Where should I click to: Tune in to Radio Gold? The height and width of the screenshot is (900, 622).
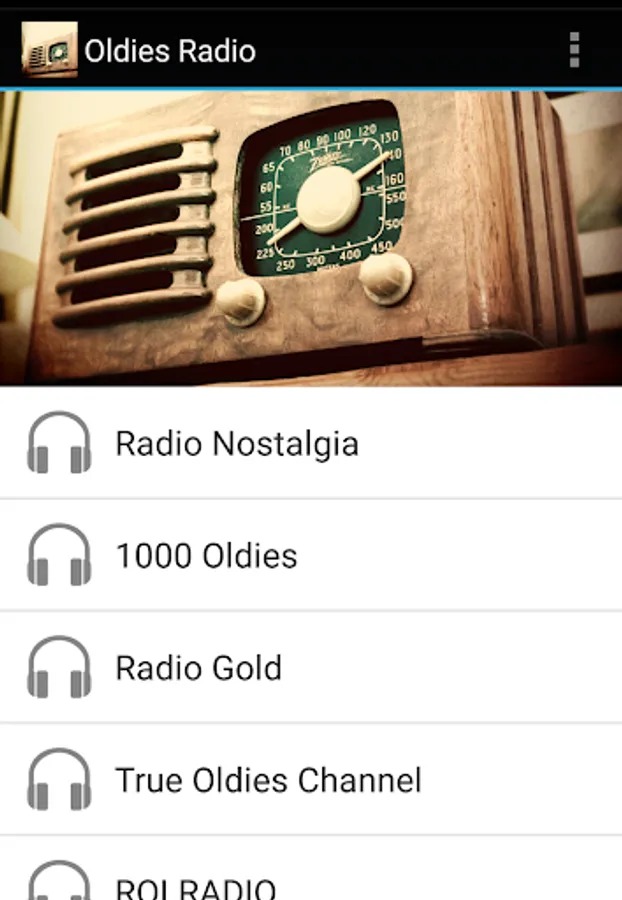point(311,667)
